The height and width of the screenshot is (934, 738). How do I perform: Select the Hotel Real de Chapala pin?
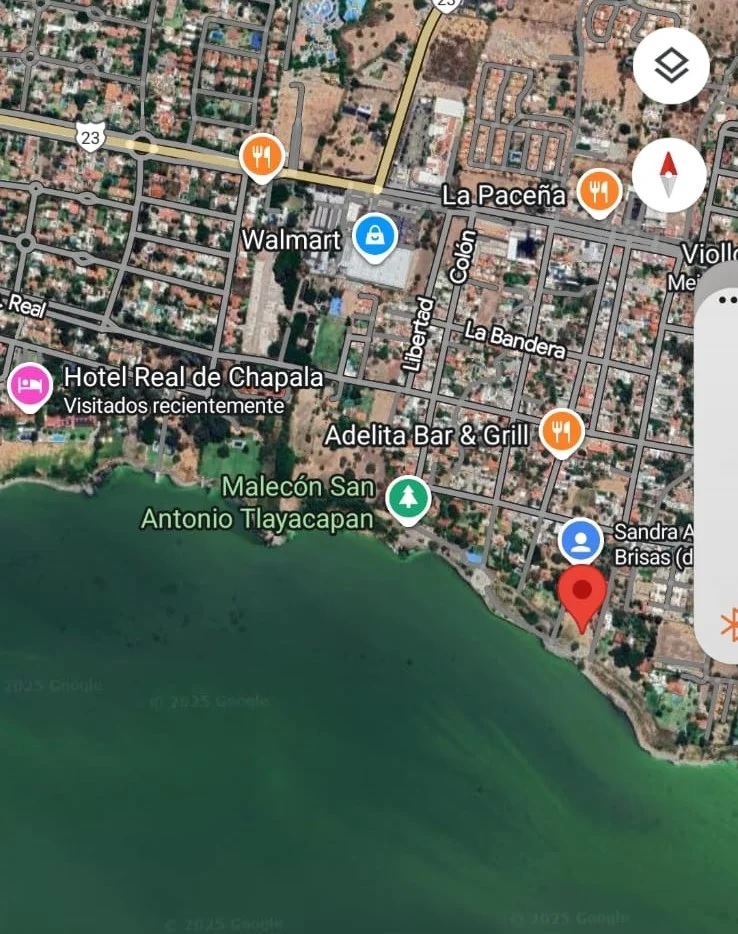coord(30,386)
